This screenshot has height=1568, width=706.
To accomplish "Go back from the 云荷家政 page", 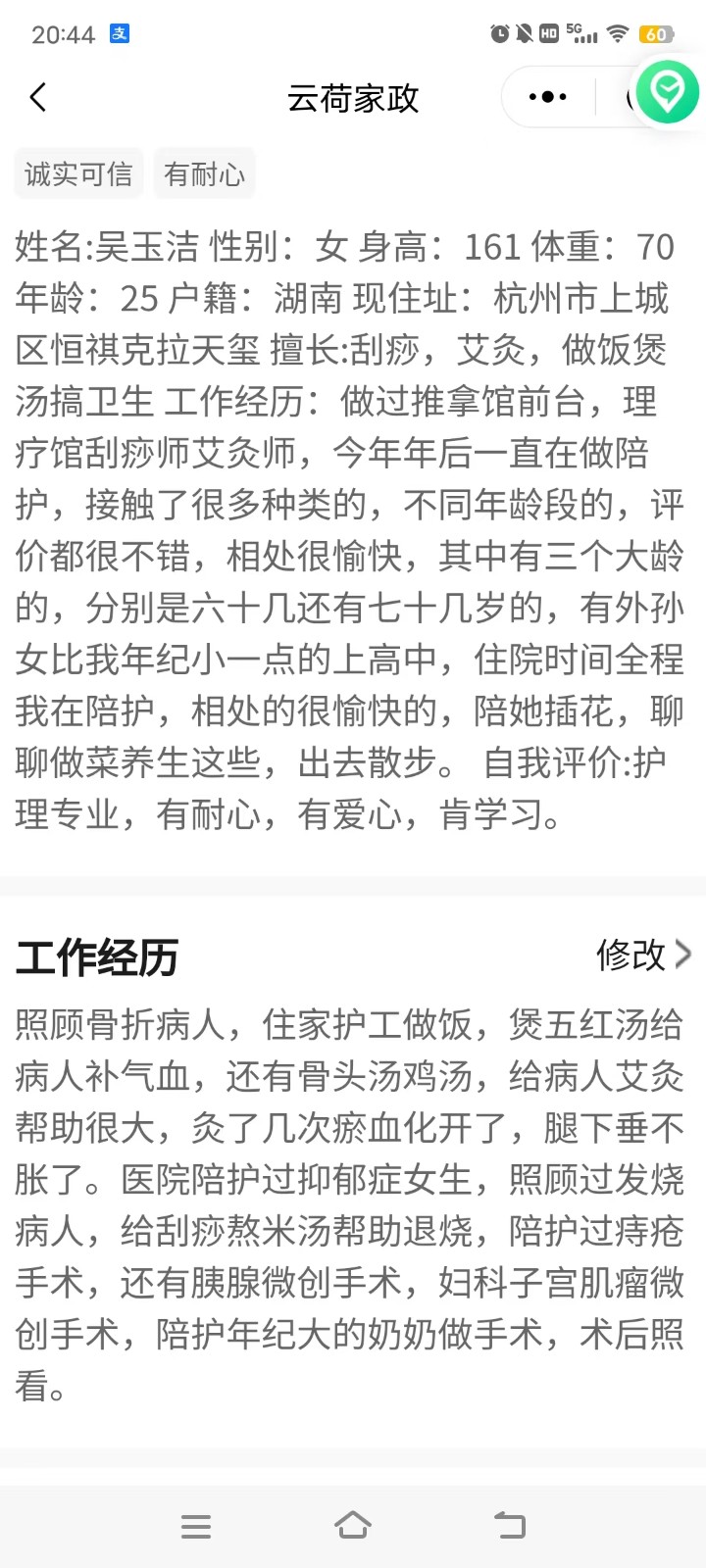I will 38,97.
